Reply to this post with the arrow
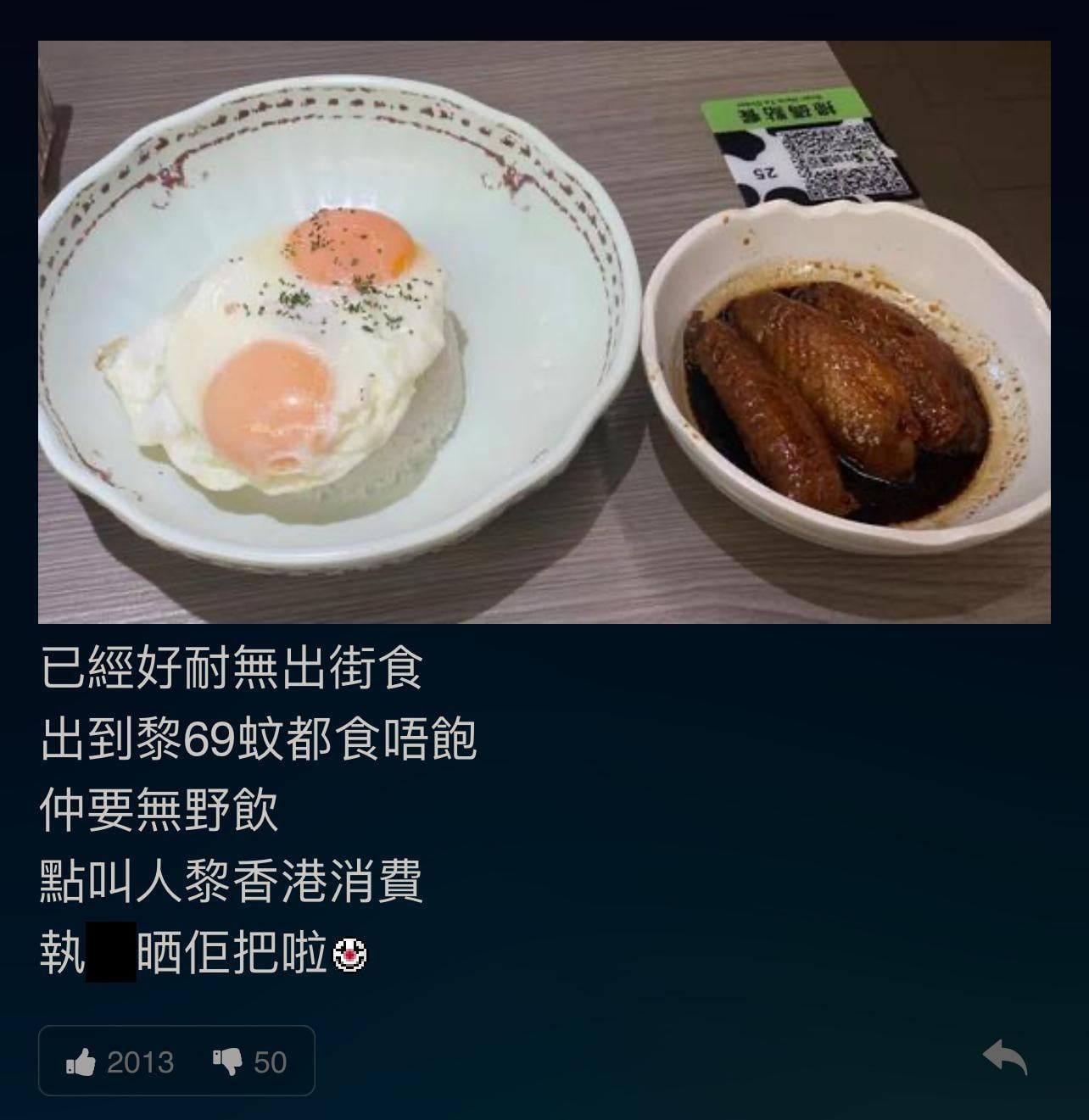The image size is (1089, 1120). 1004,1057
